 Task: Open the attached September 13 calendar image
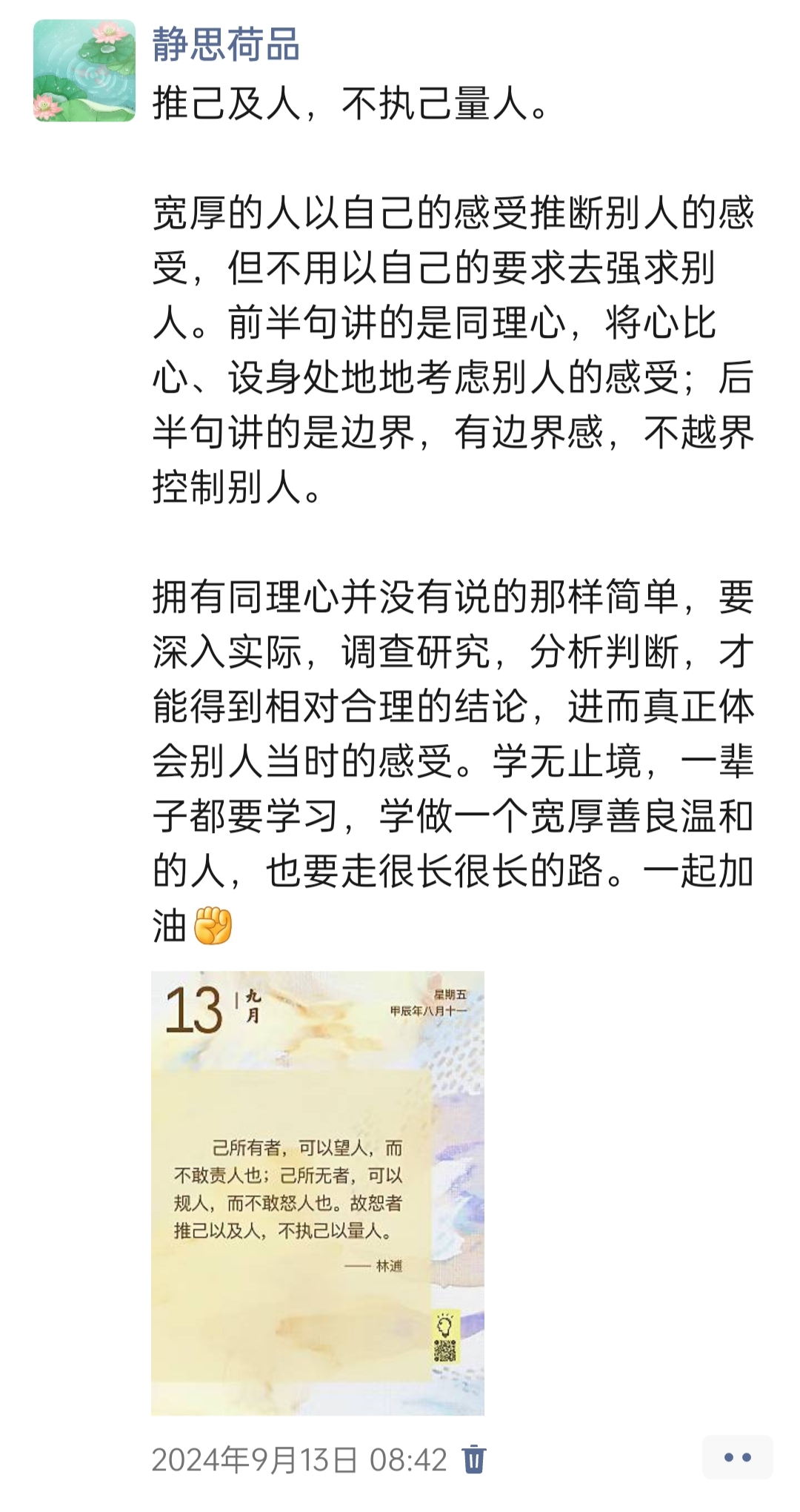point(318,1193)
